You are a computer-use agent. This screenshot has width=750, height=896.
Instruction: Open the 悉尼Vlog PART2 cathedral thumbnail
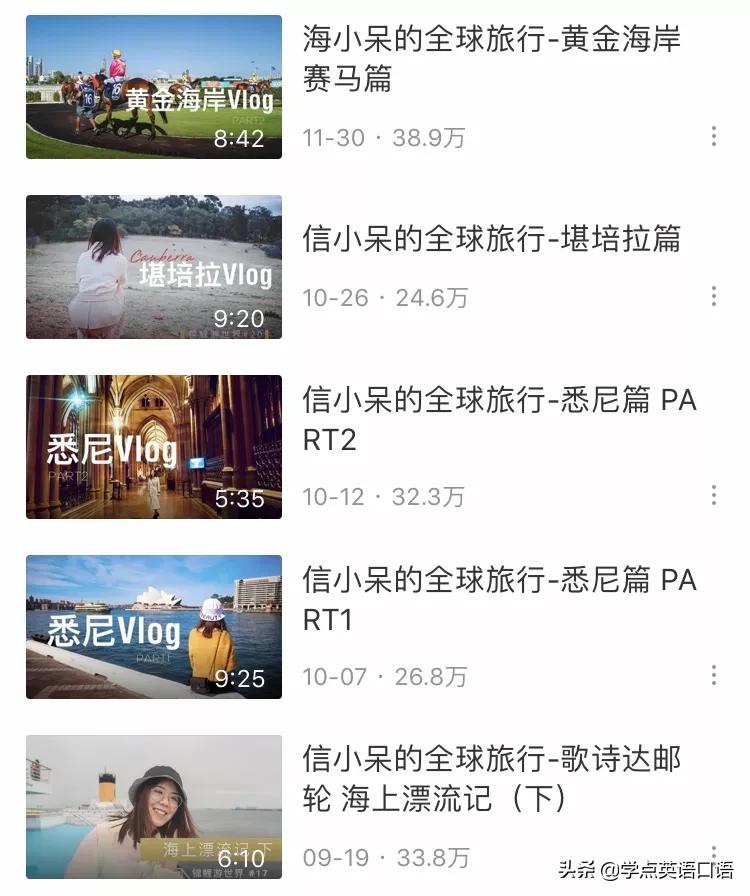[152, 445]
